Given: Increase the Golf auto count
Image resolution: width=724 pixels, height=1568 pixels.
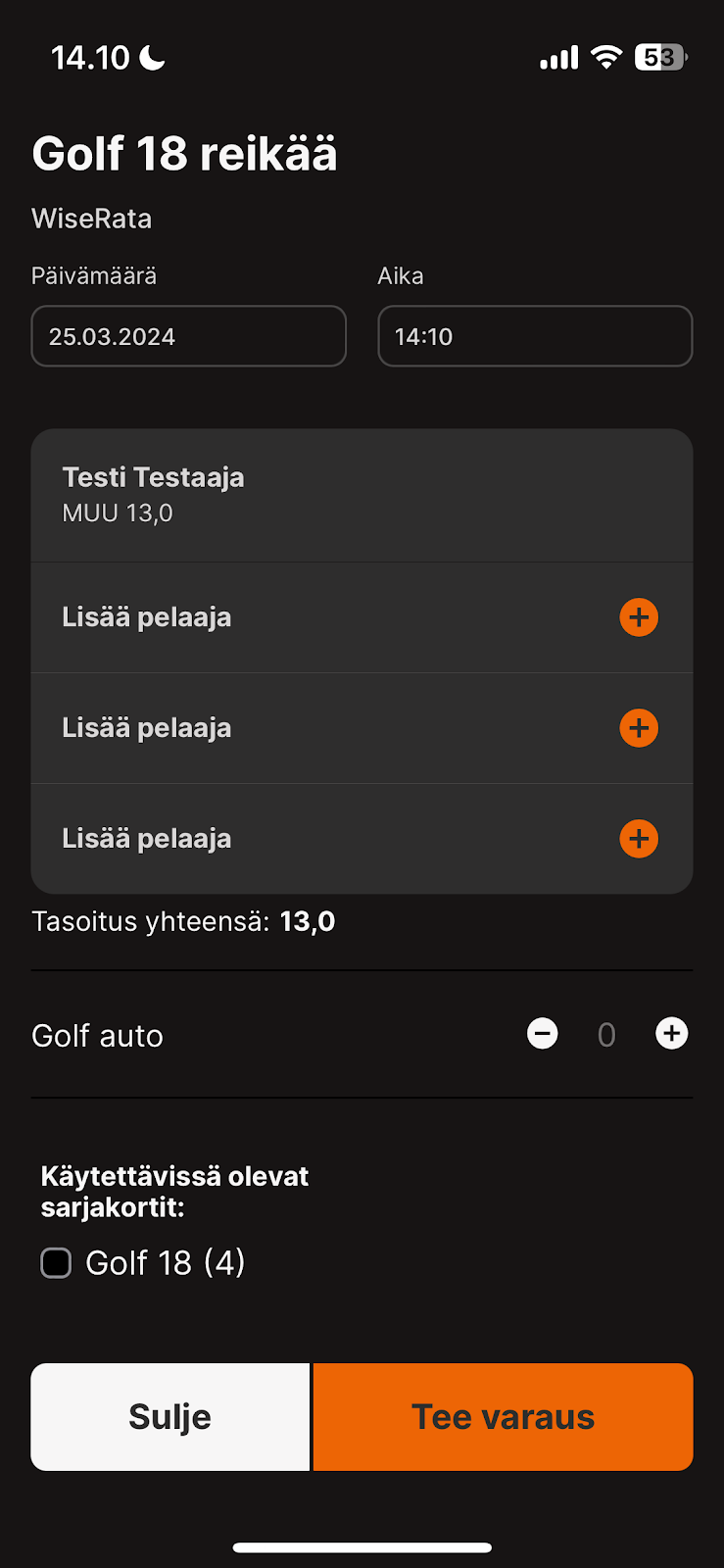Looking at the screenshot, I should tap(671, 1034).
